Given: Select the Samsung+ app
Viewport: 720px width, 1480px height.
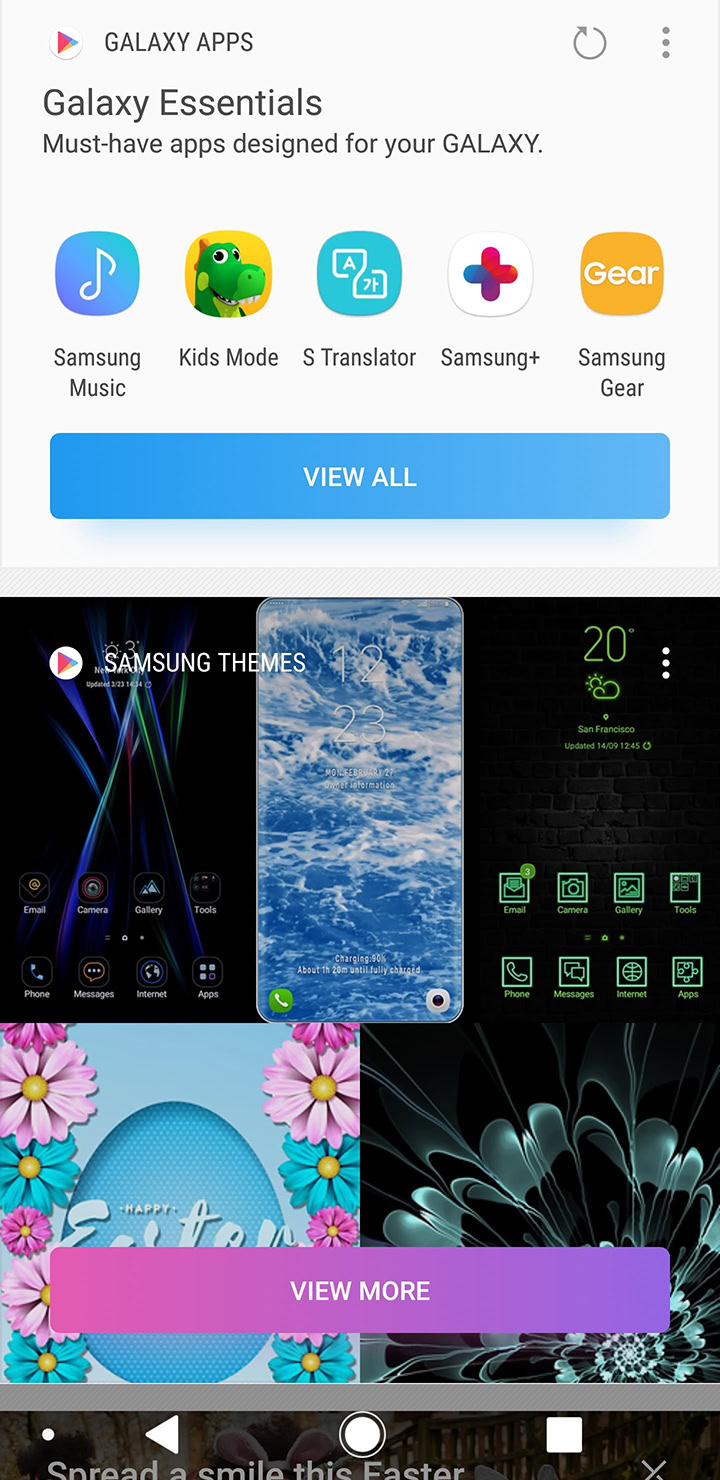Looking at the screenshot, I should pyautogui.click(x=490, y=274).
